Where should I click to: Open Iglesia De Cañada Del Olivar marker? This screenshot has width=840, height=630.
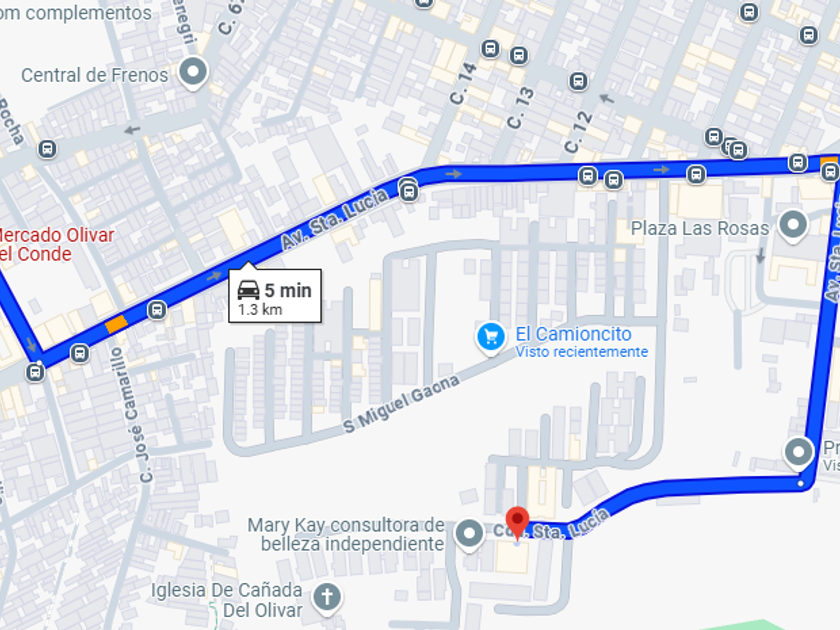click(x=327, y=598)
